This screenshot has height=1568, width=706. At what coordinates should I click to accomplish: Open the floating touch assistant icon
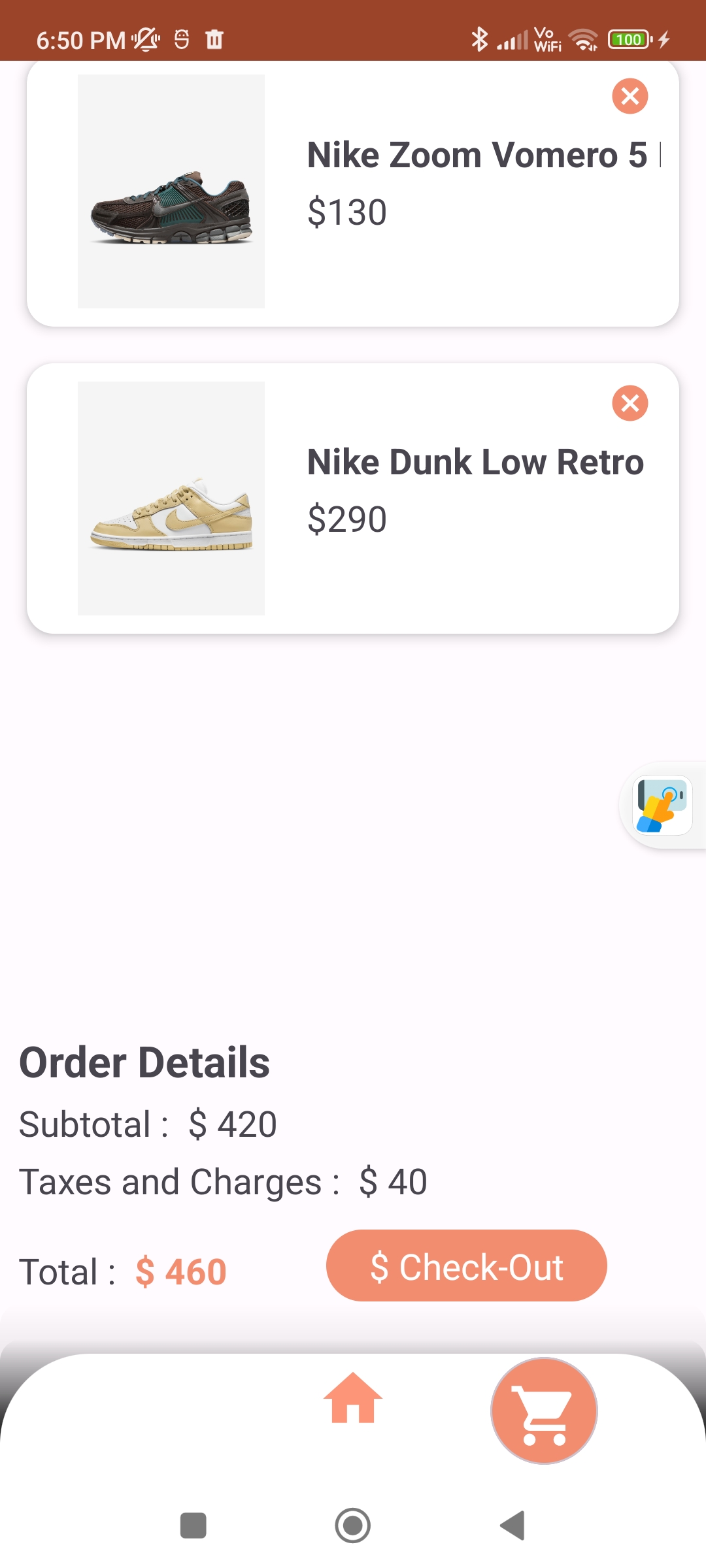(x=662, y=805)
